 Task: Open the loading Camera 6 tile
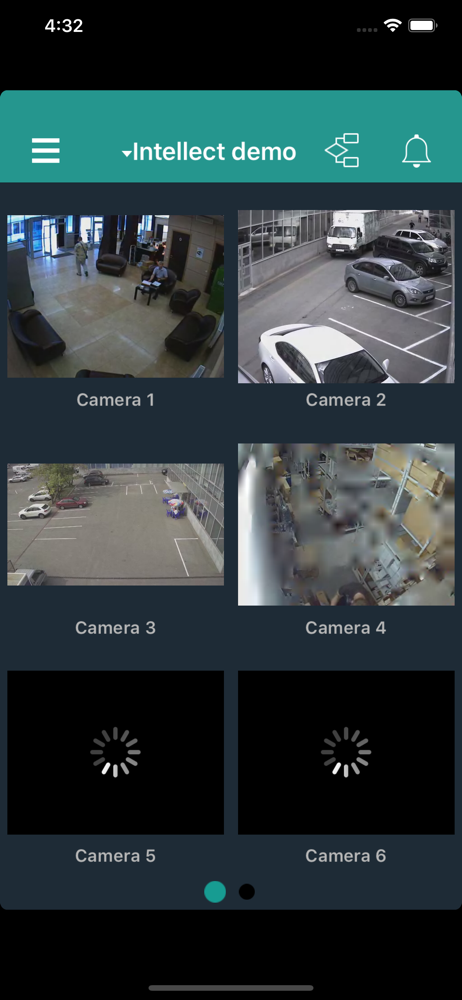click(x=346, y=753)
